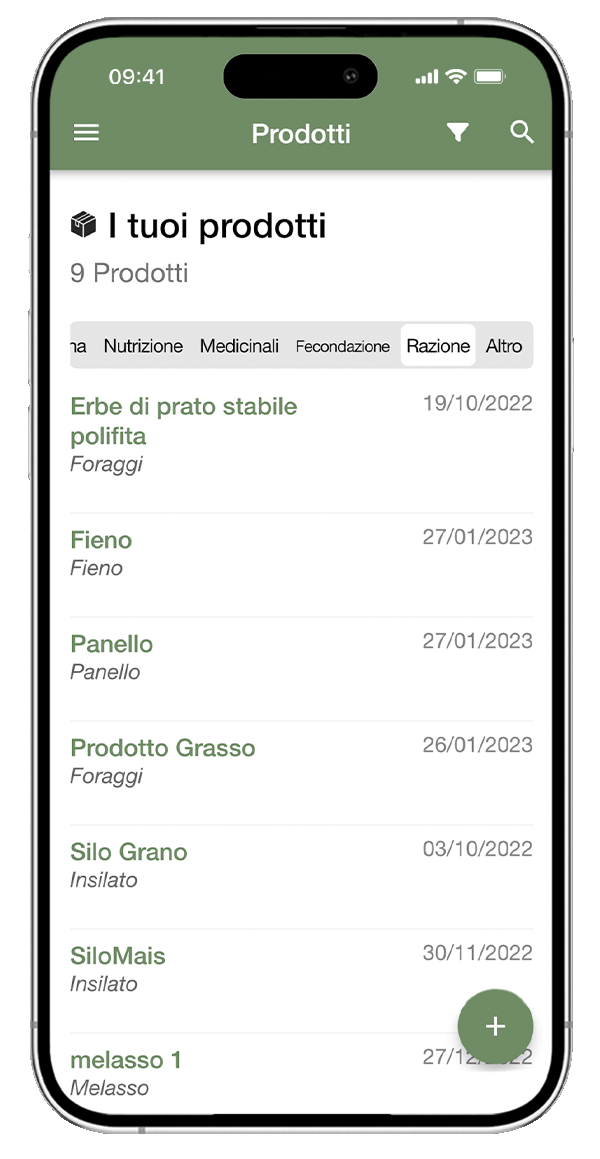The image size is (600, 1159).
Task: Switch to the Altro tab
Action: (x=504, y=346)
